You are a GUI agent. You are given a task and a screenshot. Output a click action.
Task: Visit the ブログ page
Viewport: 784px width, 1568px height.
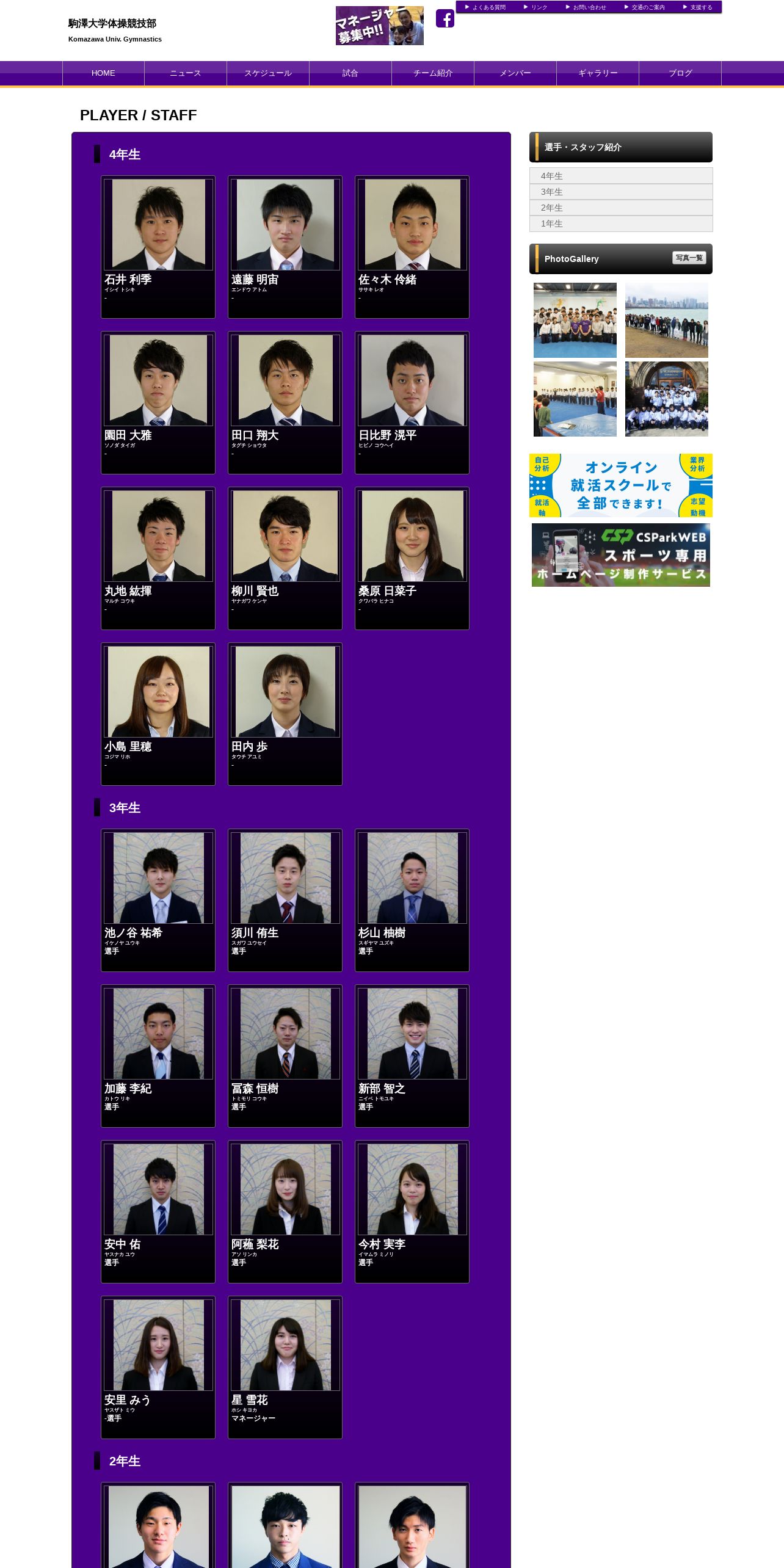pyautogui.click(x=680, y=73)
